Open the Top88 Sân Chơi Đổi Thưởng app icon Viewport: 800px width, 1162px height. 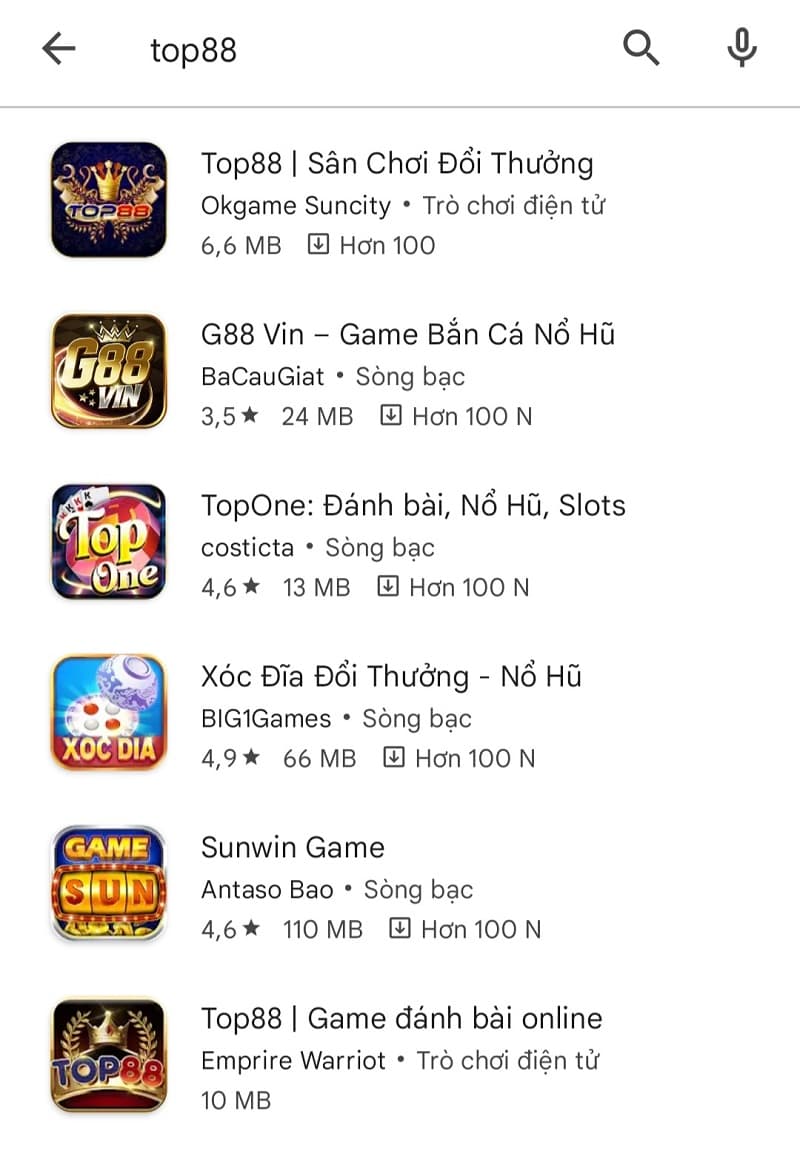point(108,200)
